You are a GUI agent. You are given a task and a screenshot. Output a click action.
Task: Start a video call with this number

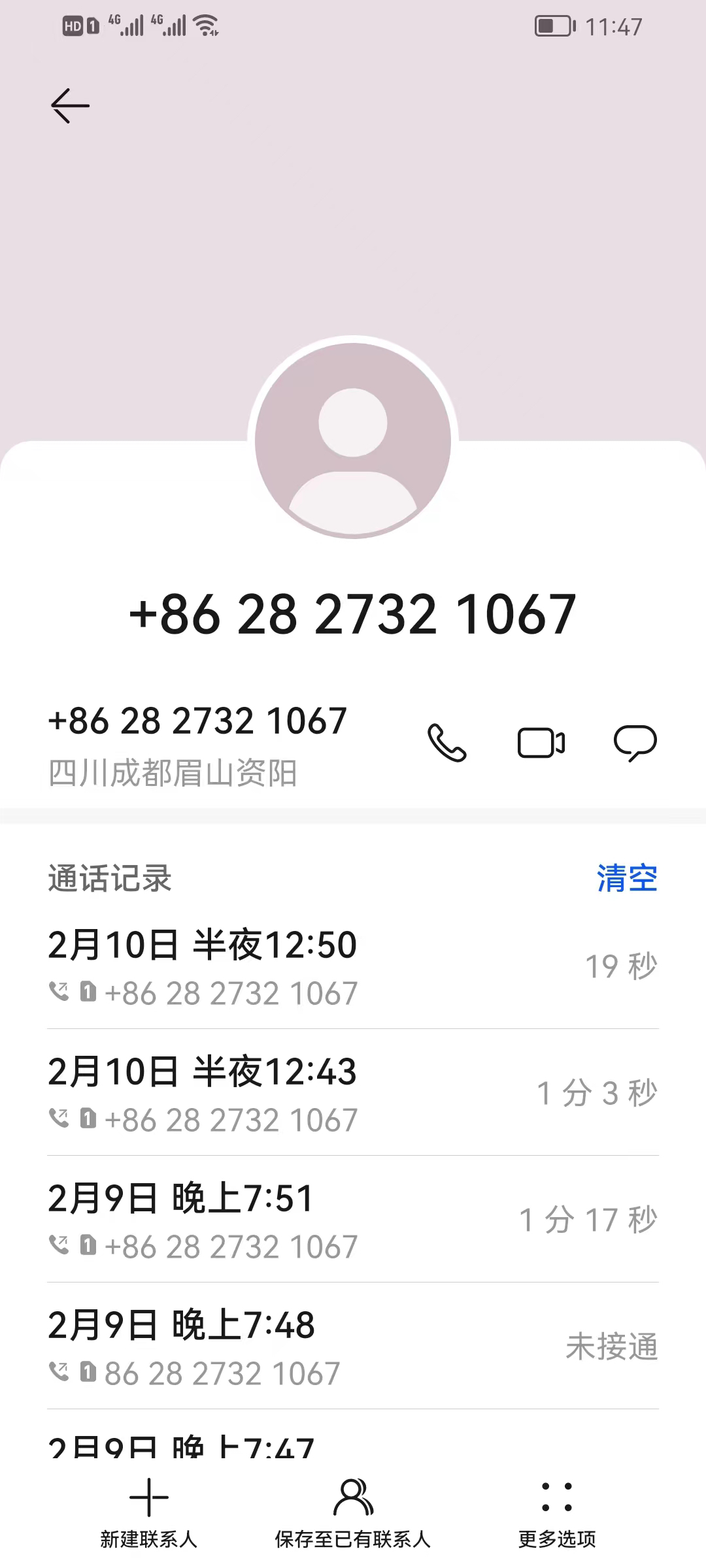(541, 743)
